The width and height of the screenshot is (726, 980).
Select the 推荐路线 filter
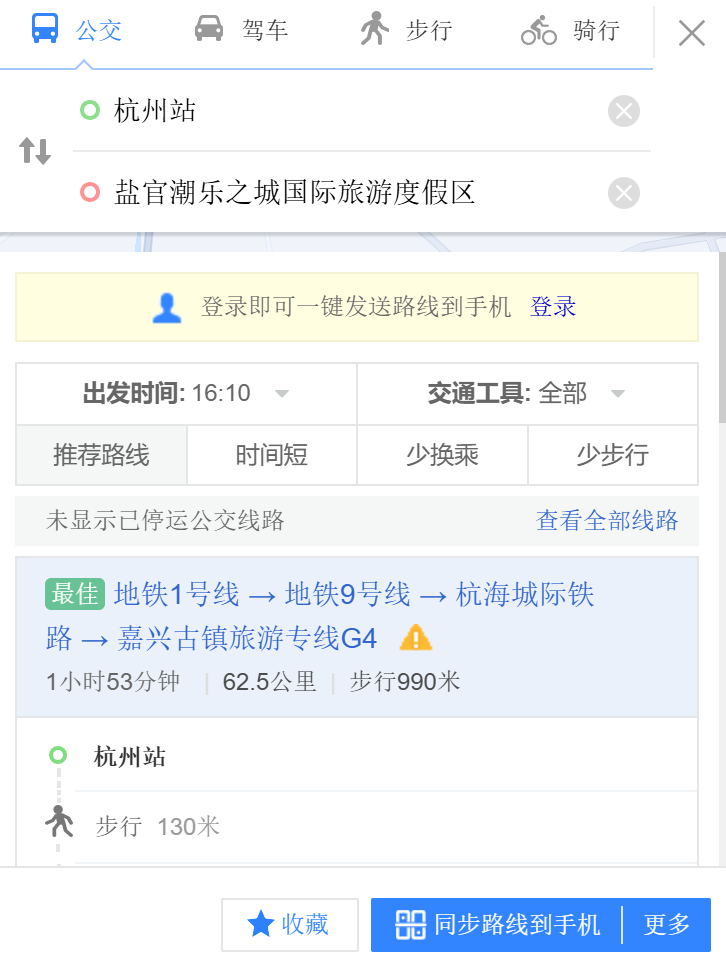[101, 455]
